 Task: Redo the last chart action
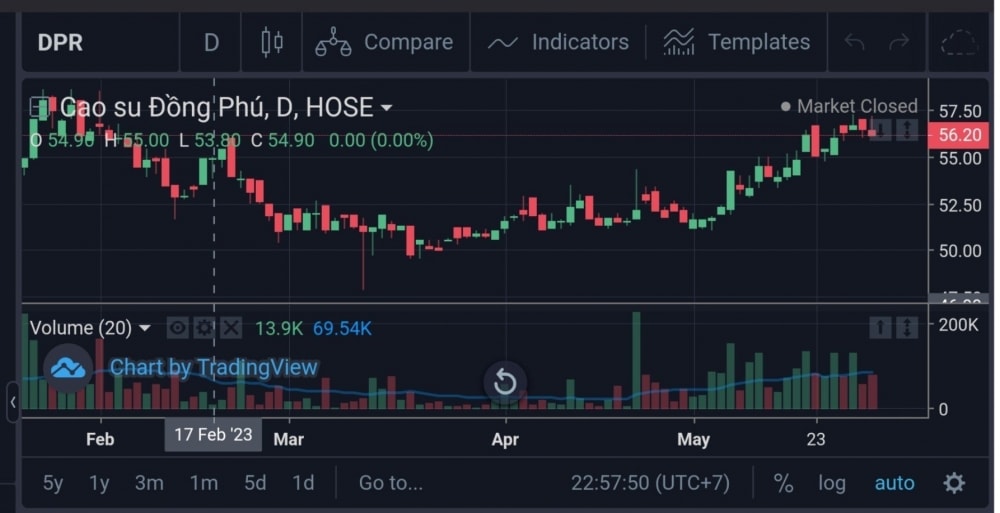tap(899, 42)
